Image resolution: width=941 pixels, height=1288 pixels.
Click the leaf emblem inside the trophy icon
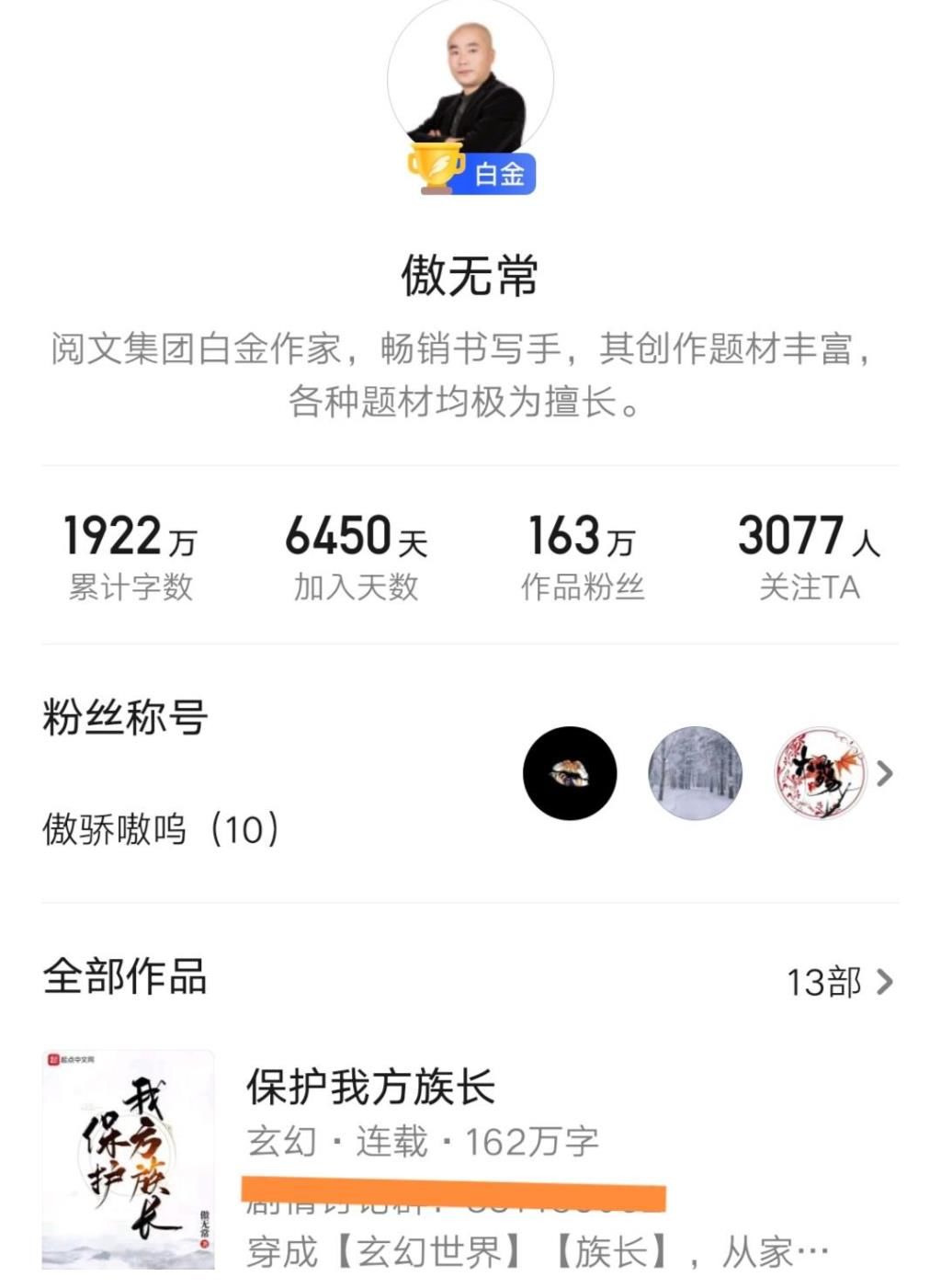tap(438, 165)
